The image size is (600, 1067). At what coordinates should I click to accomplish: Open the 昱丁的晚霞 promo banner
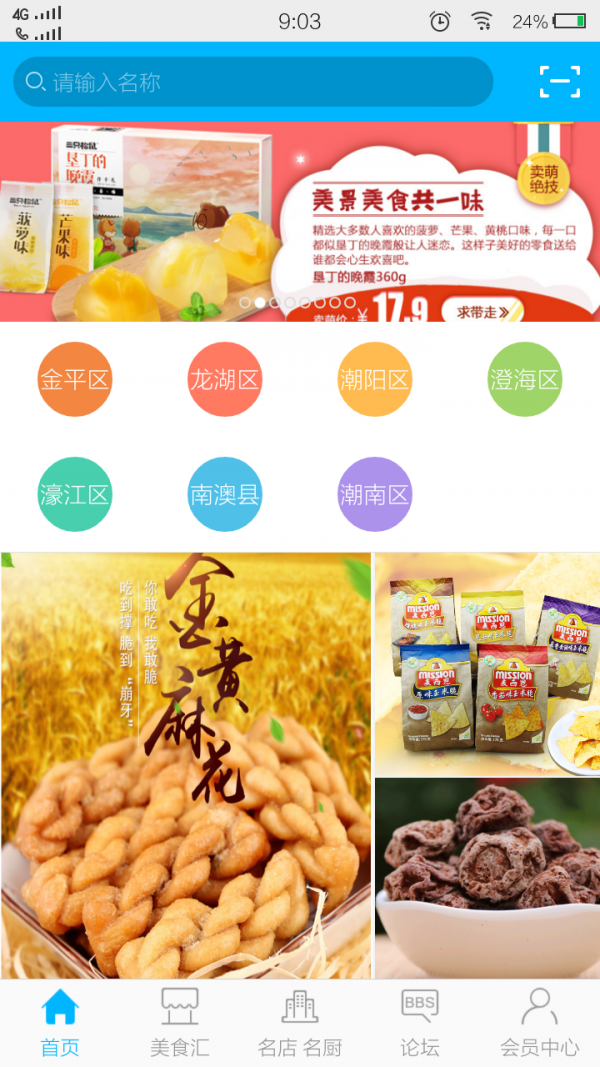click(300, 220)
